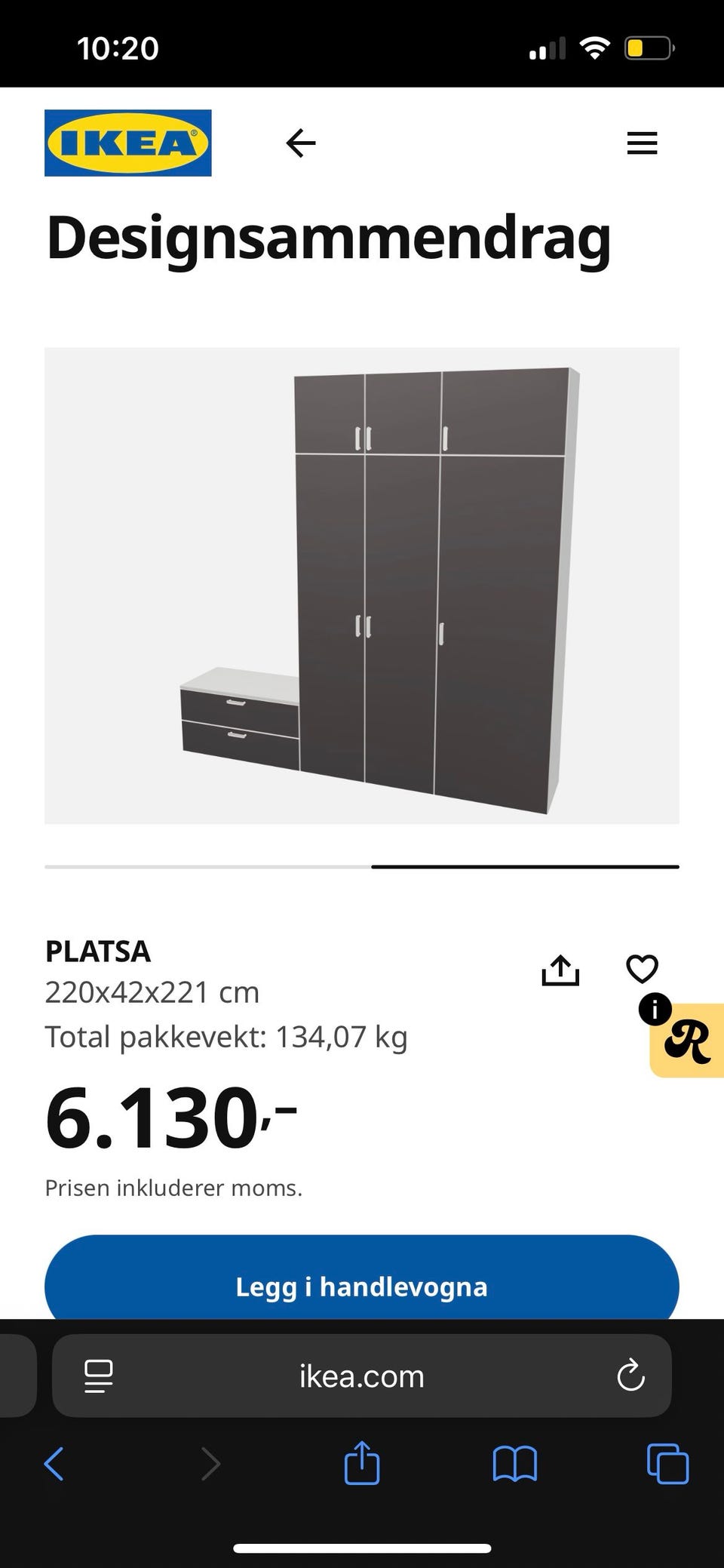This screenshot has width=724, height=1568.
Task: Go back with the arrow beside IKEA logo
Action: pos(300,143)
